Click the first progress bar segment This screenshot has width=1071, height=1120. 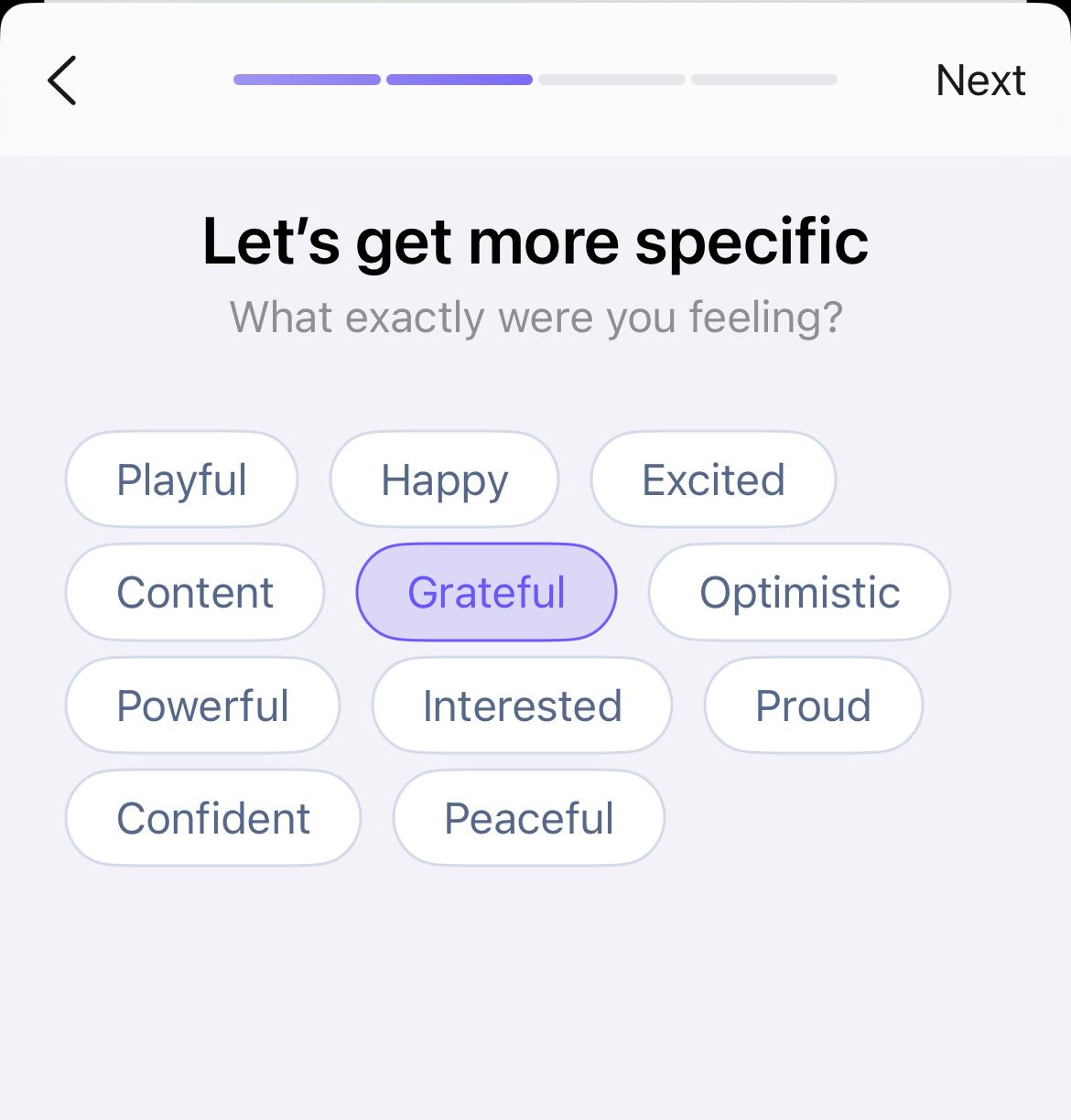tap(306, 80)
